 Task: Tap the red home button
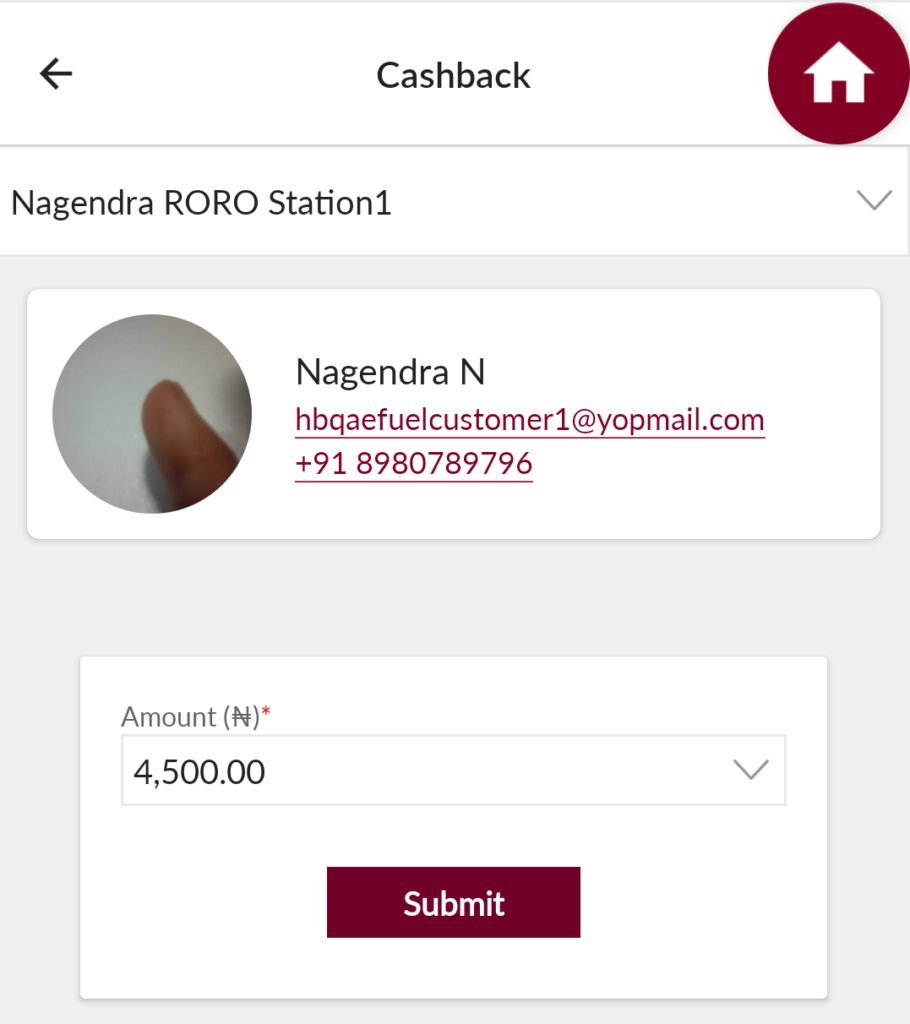(x=838, y=75)
